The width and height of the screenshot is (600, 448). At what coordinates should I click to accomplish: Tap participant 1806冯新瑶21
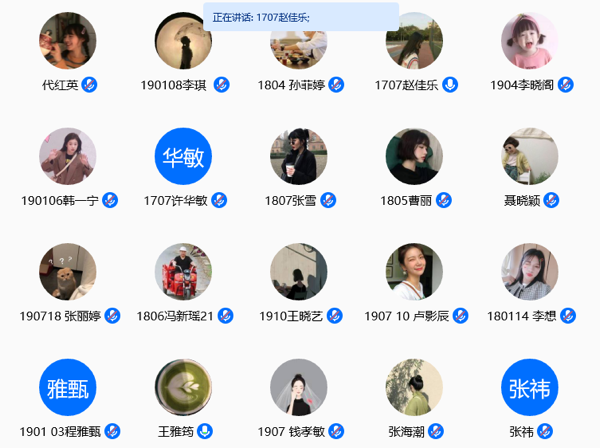pyautogui.click(x=184, y=272)
